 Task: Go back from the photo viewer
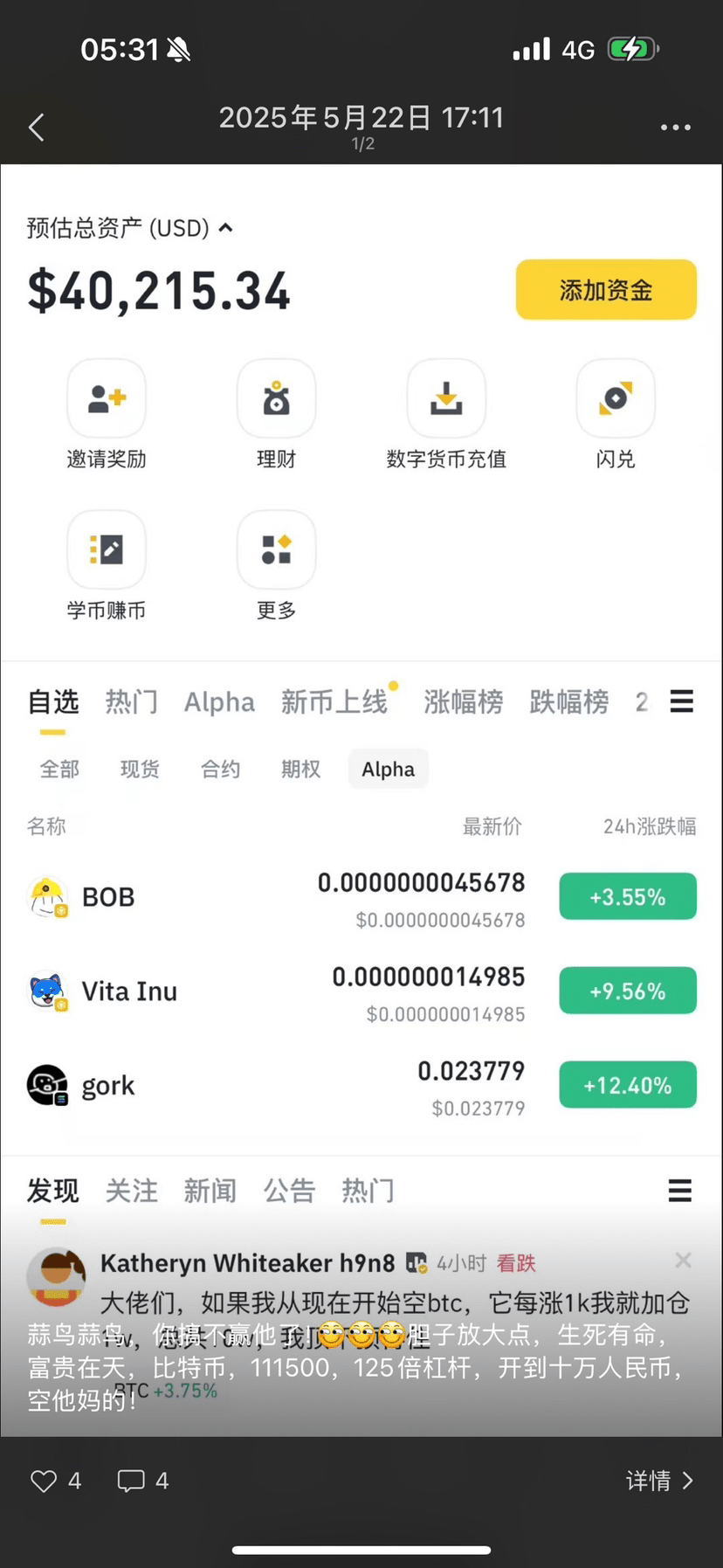pyautogui.click(x=37, y=128)
